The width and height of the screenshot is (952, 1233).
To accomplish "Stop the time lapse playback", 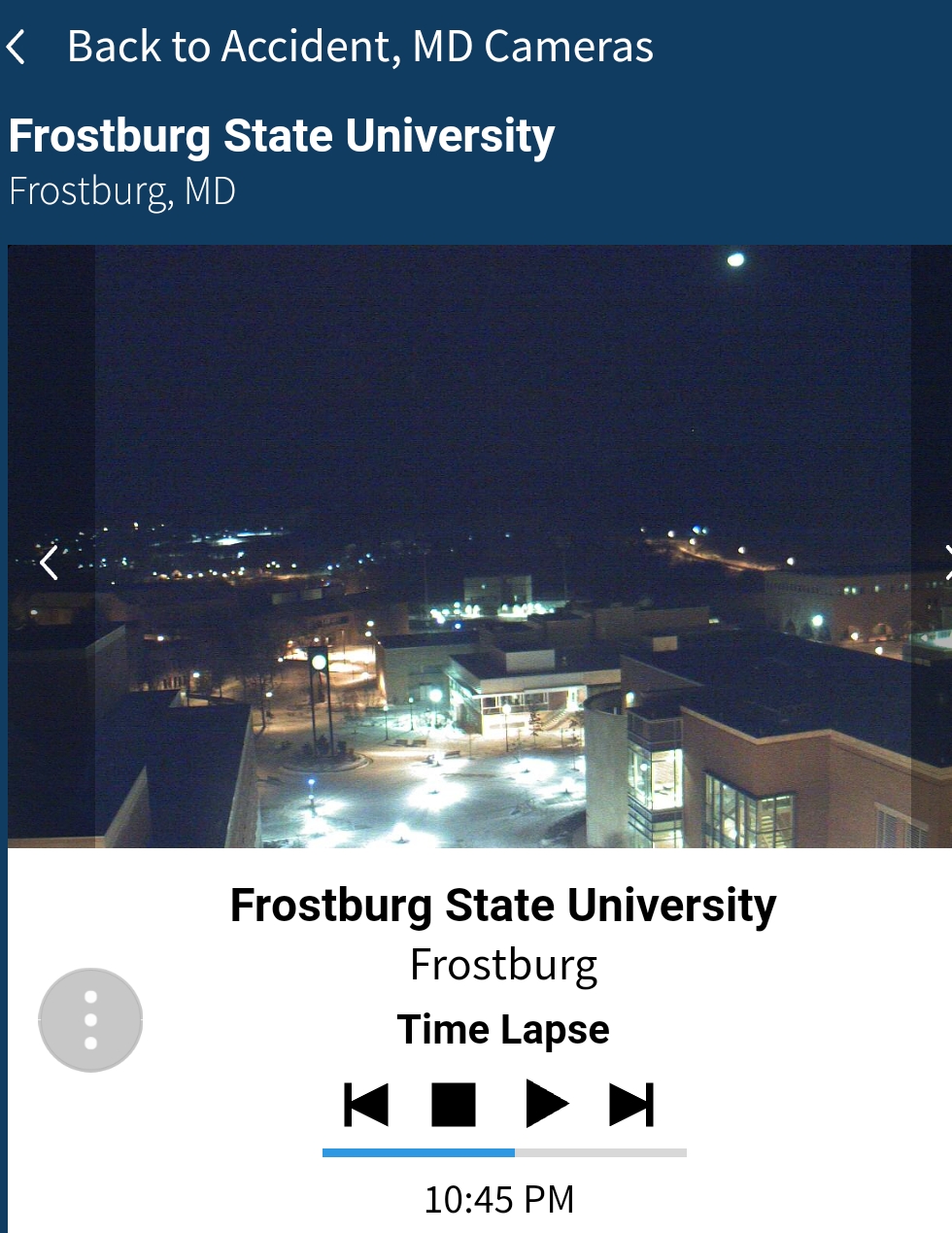I will click(x=454, y=1104).
